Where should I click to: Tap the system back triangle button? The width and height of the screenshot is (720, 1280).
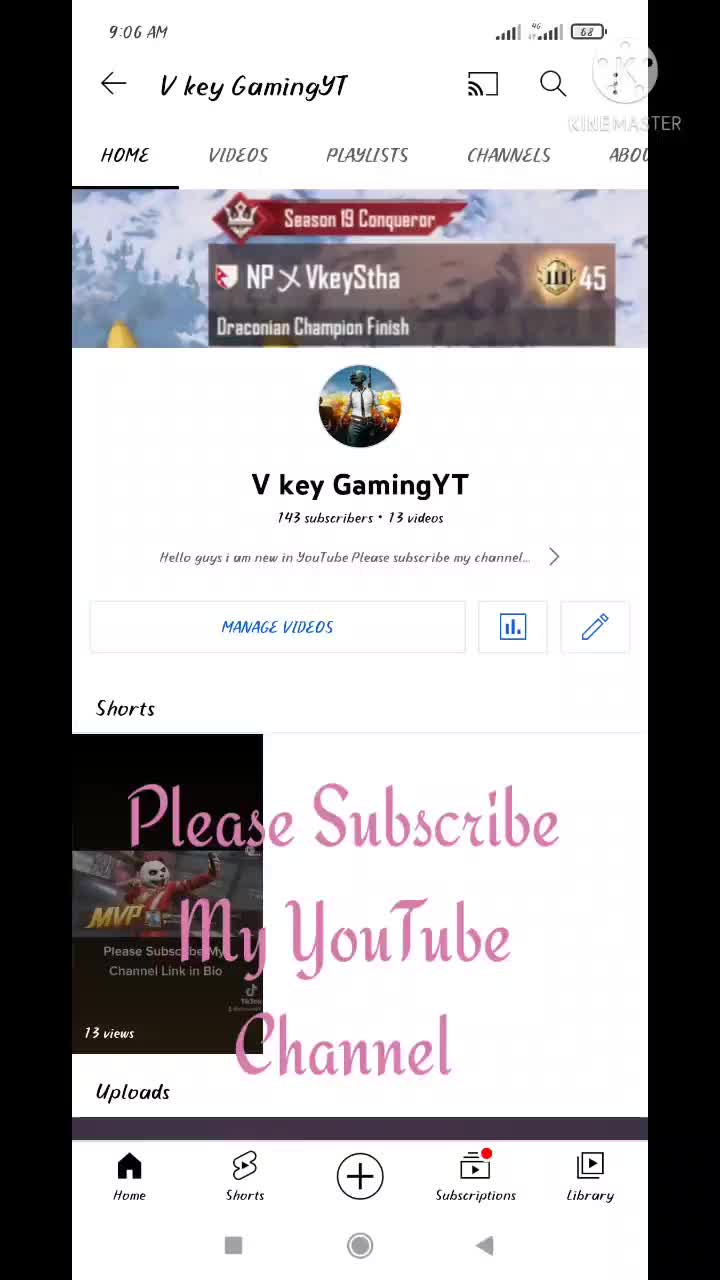(485, 1245)
